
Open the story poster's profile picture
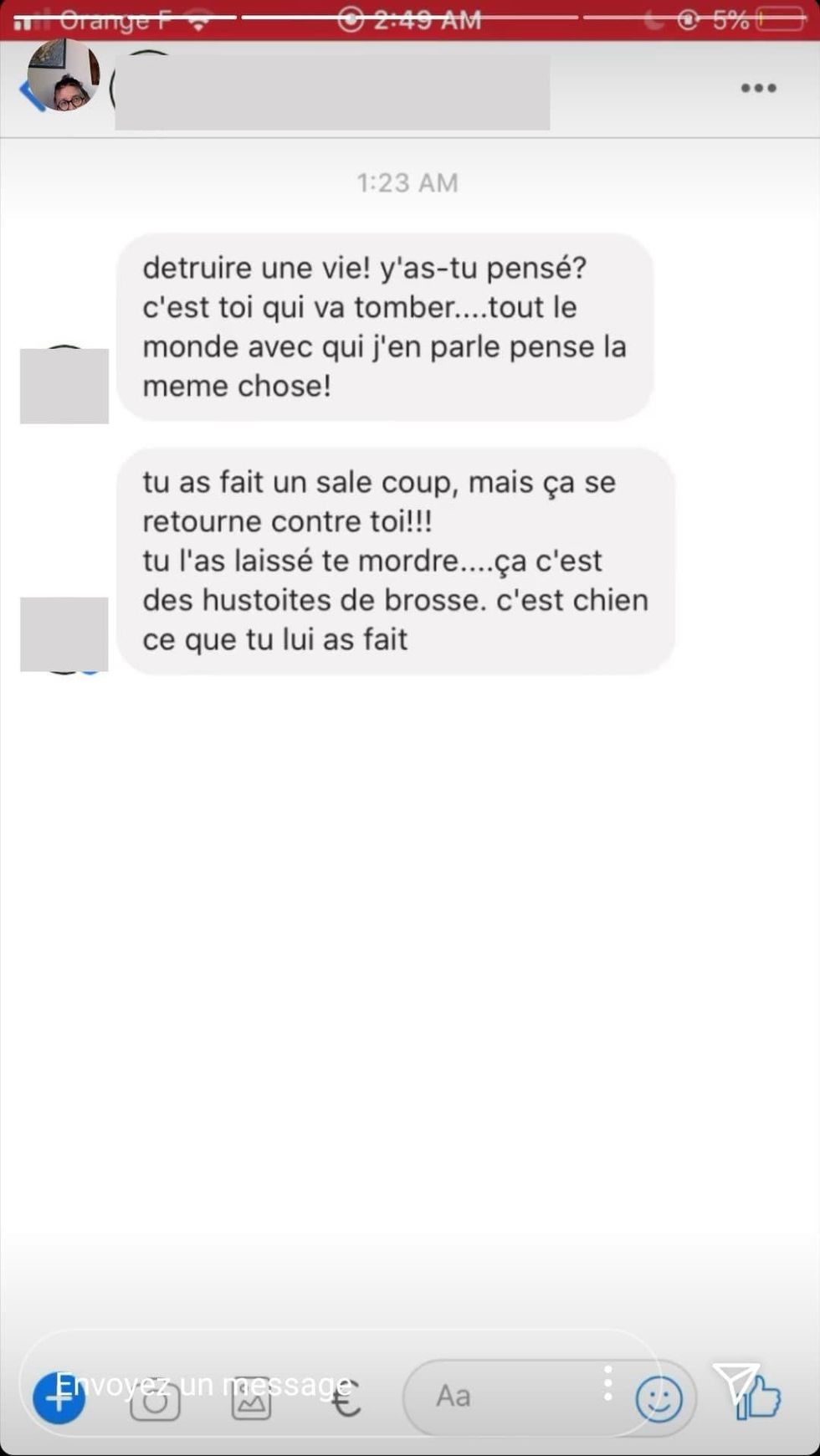[x=63, y=75]
